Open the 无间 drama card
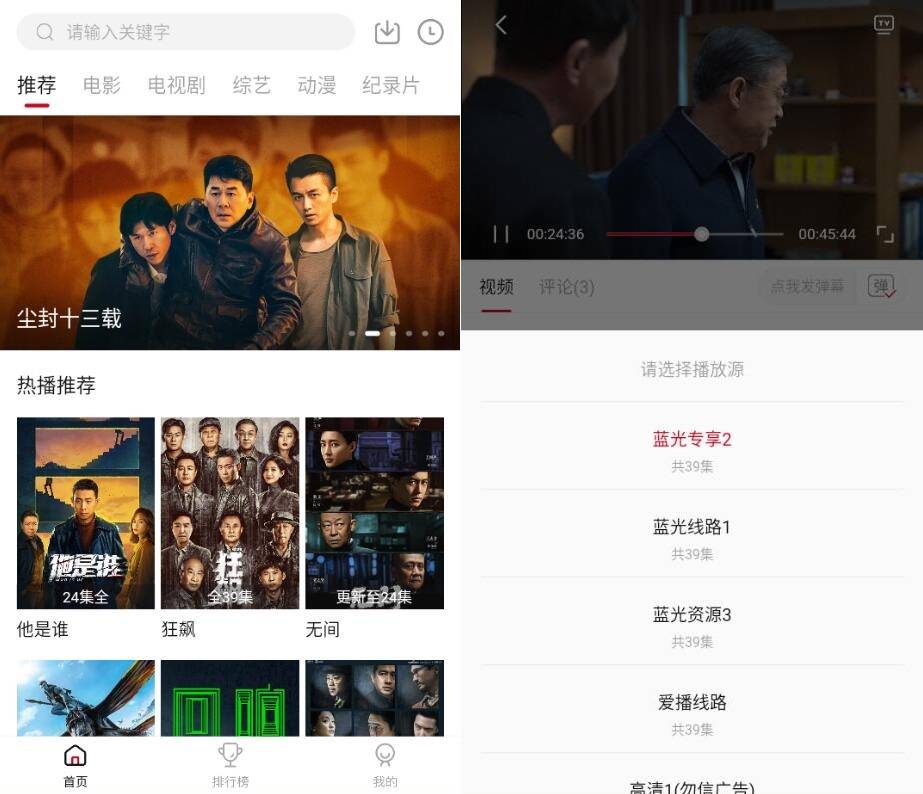 click(374, 513)
